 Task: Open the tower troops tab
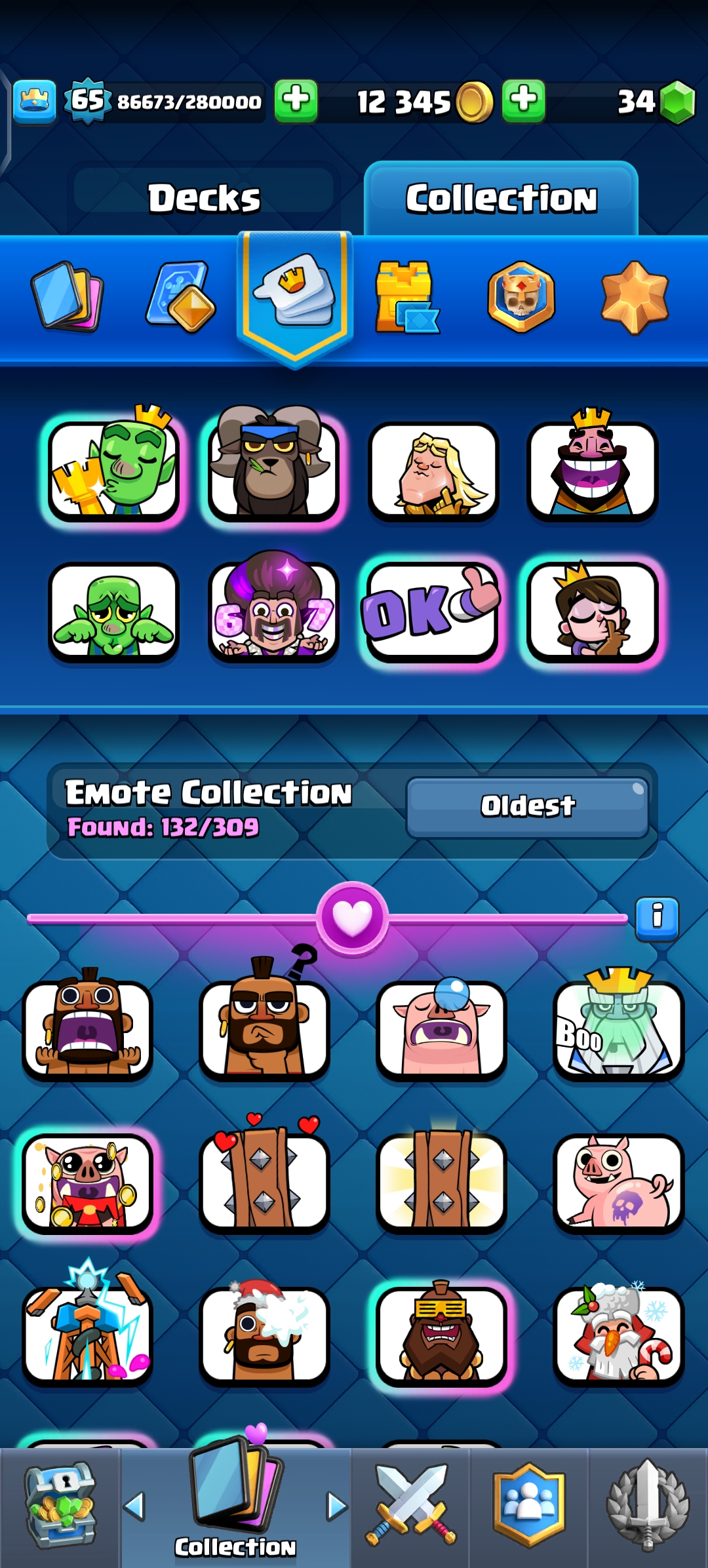click(x=406, y=296)
